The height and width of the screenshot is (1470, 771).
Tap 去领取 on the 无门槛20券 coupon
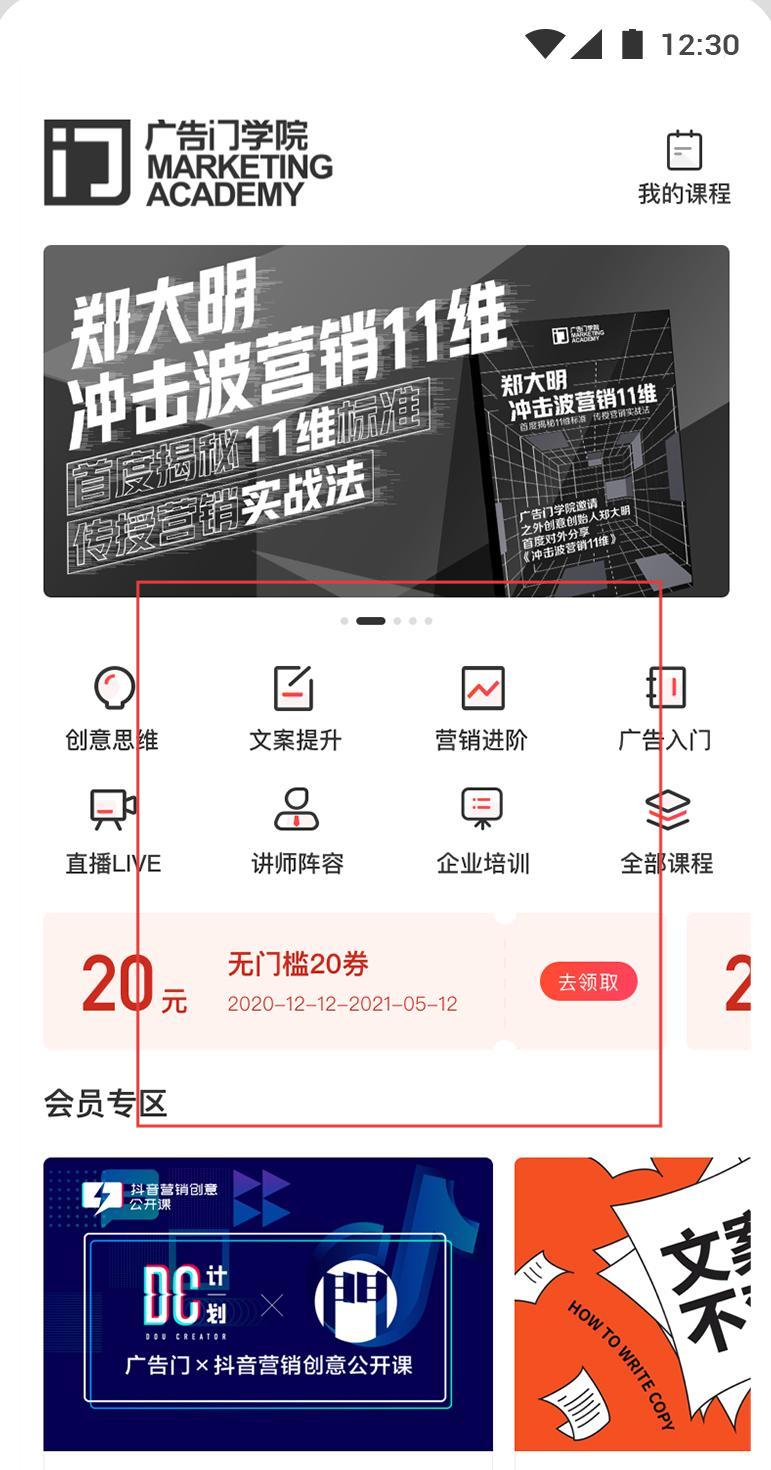coord(588,982)
